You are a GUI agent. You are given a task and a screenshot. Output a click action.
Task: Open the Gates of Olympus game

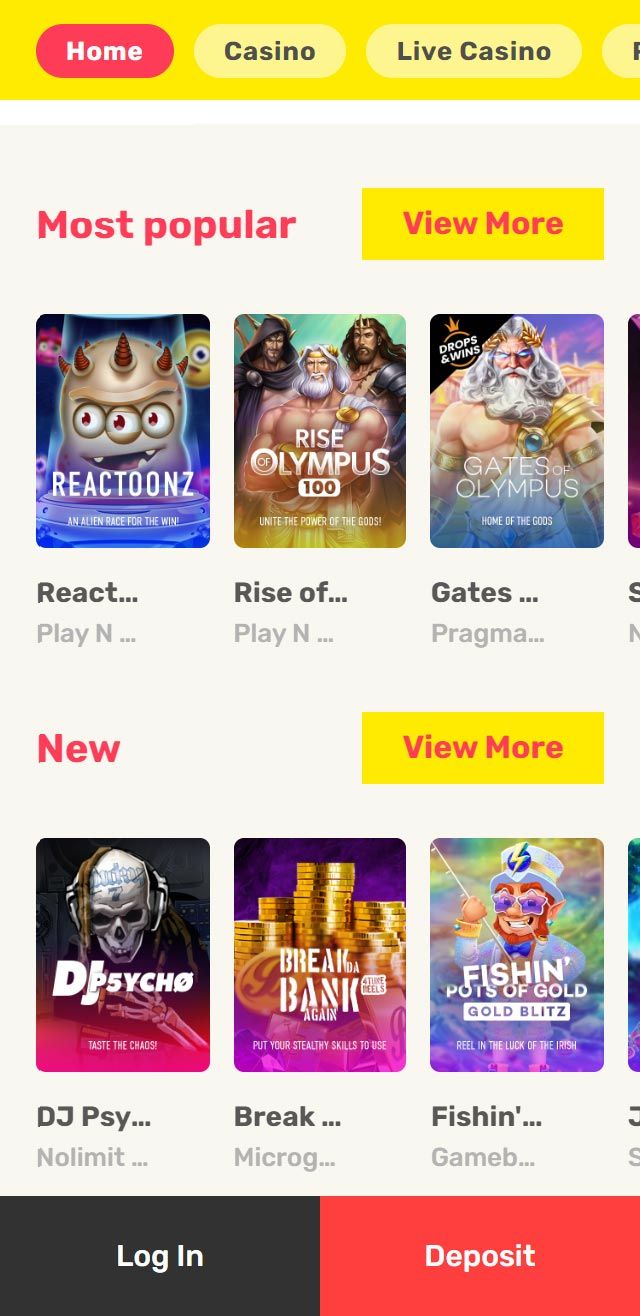(517, 431)
